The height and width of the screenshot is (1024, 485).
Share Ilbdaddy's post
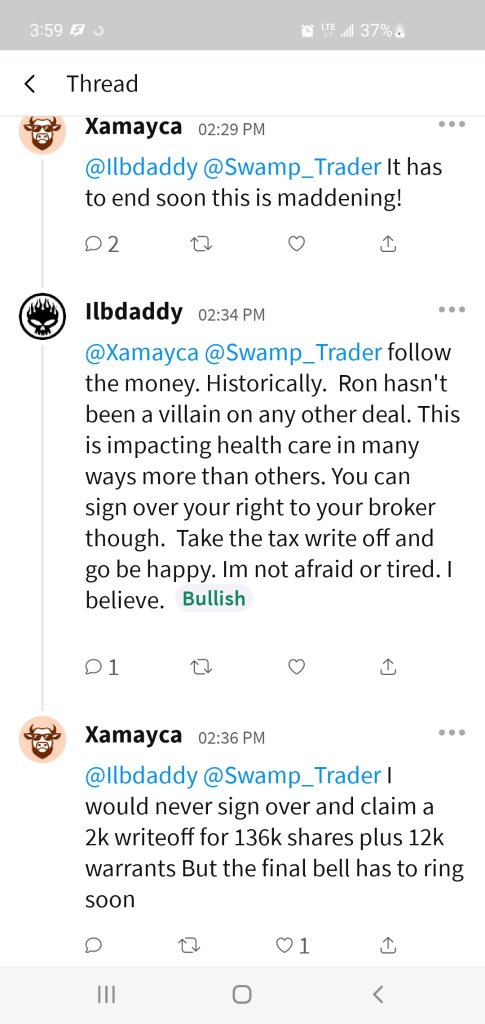pos(388,667)
